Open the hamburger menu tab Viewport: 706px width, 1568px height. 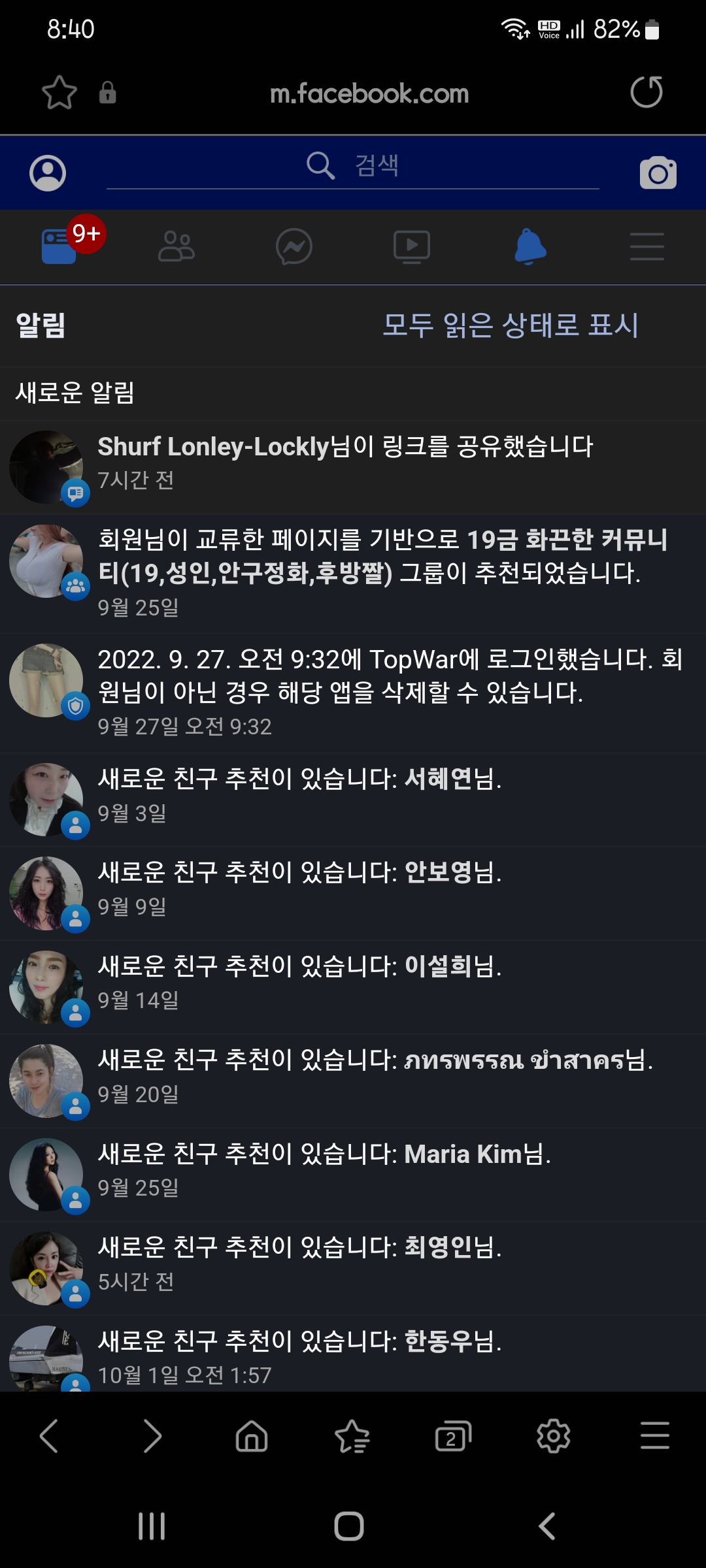tap(647, 247)
